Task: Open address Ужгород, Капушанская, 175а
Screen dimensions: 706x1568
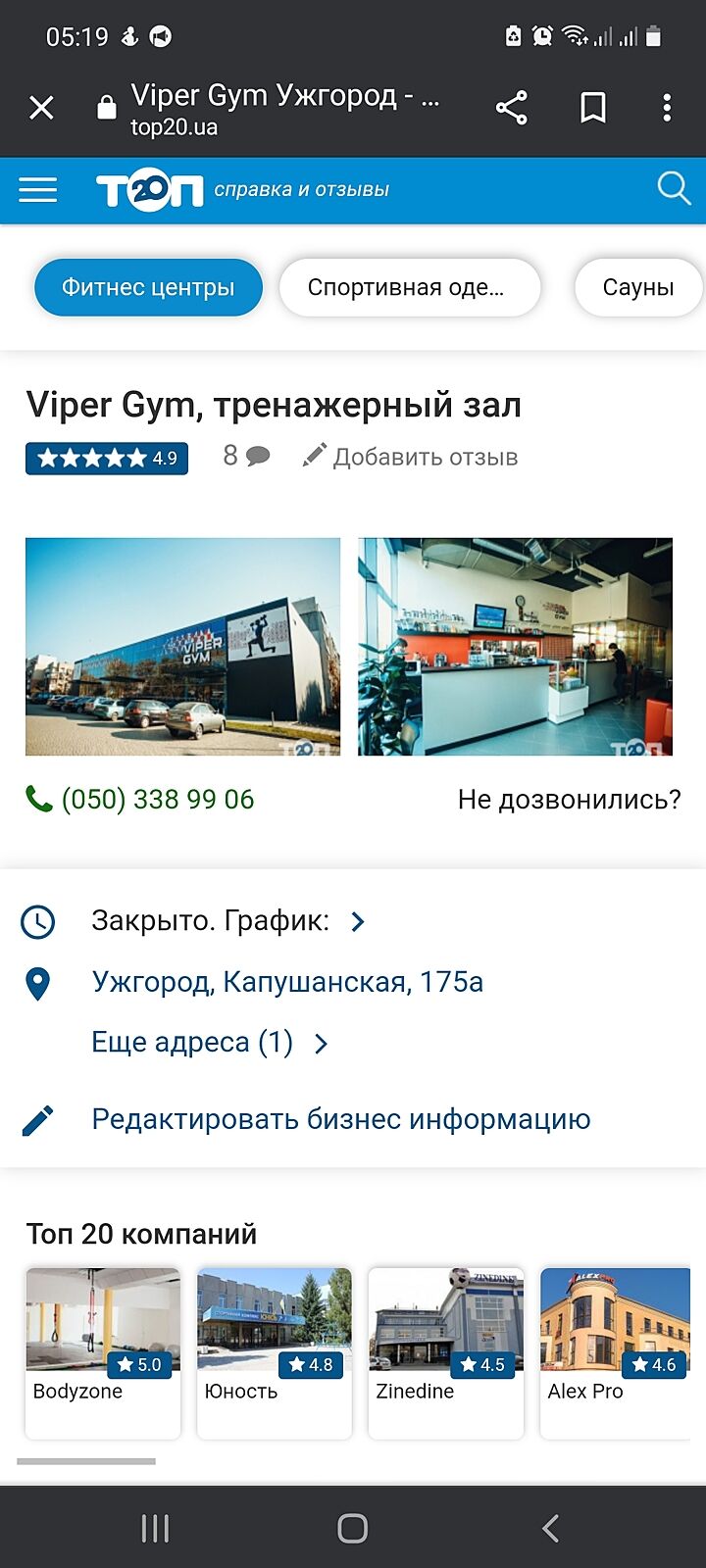Action: [287, 982]
